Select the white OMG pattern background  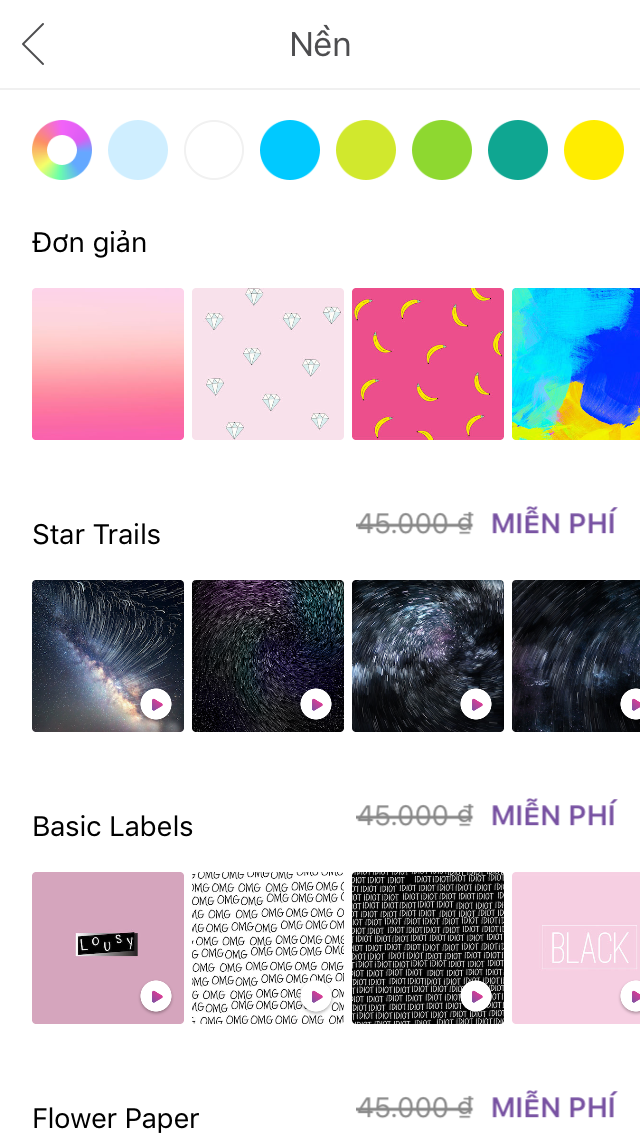point(268,948)
